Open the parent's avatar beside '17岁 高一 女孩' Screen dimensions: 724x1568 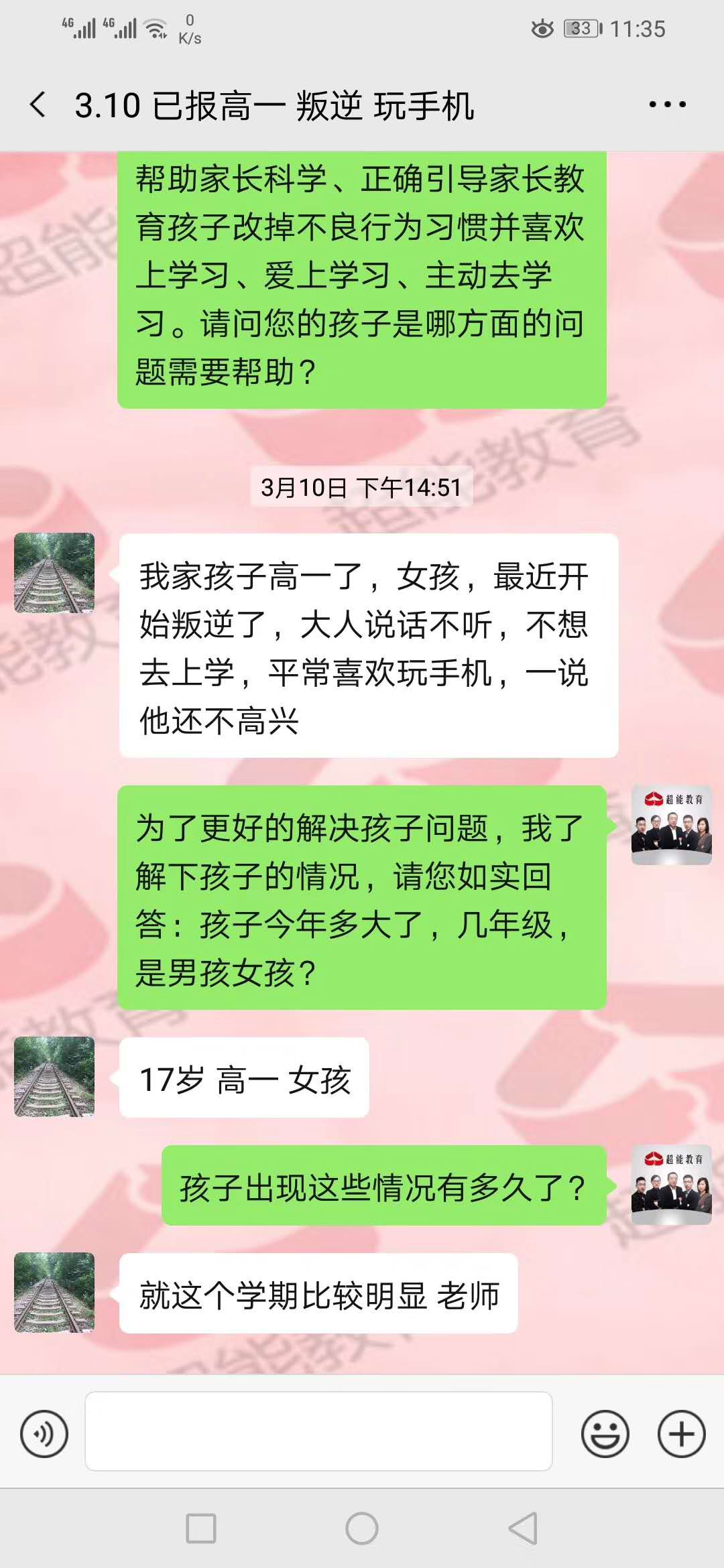click(x=54, y=1077)
